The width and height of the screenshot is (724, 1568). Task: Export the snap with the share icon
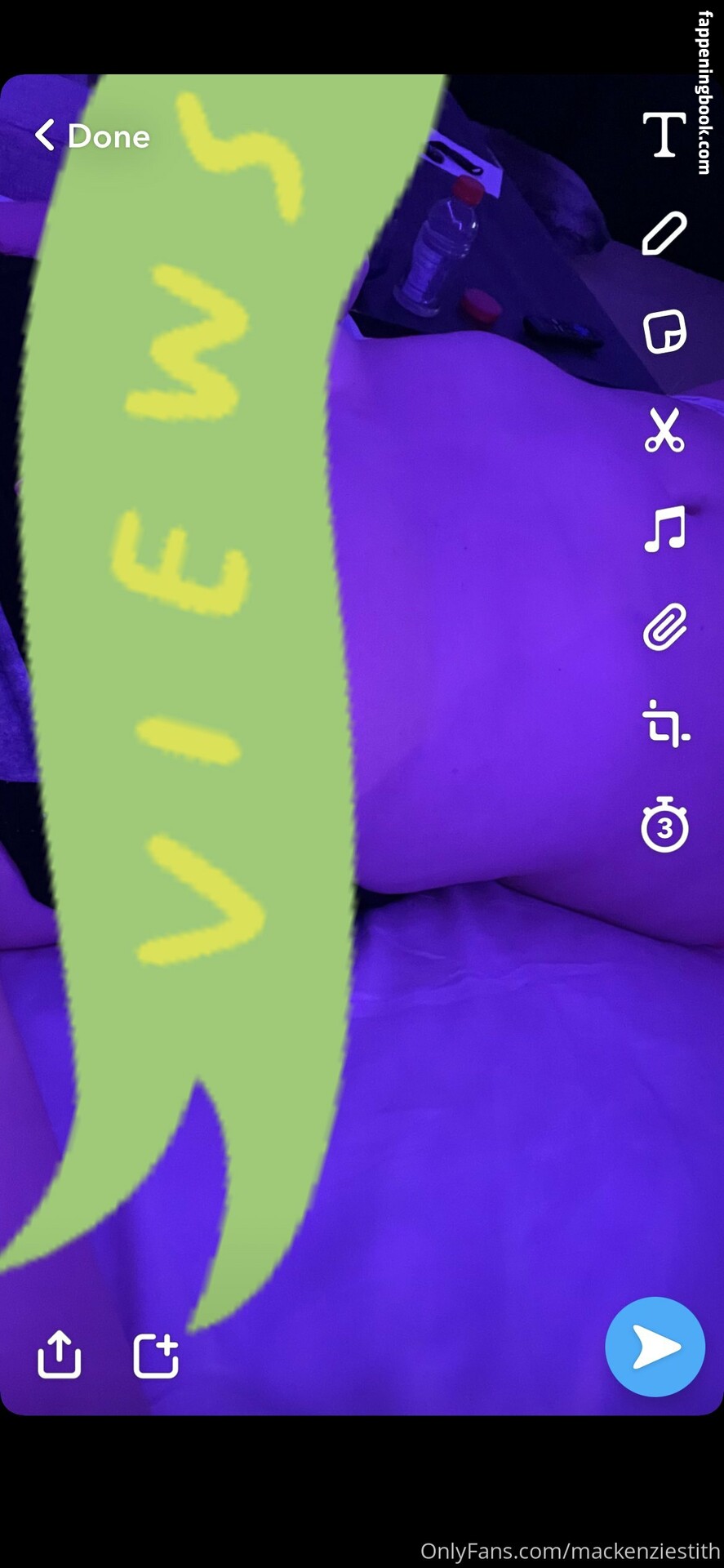[60, 1354]
